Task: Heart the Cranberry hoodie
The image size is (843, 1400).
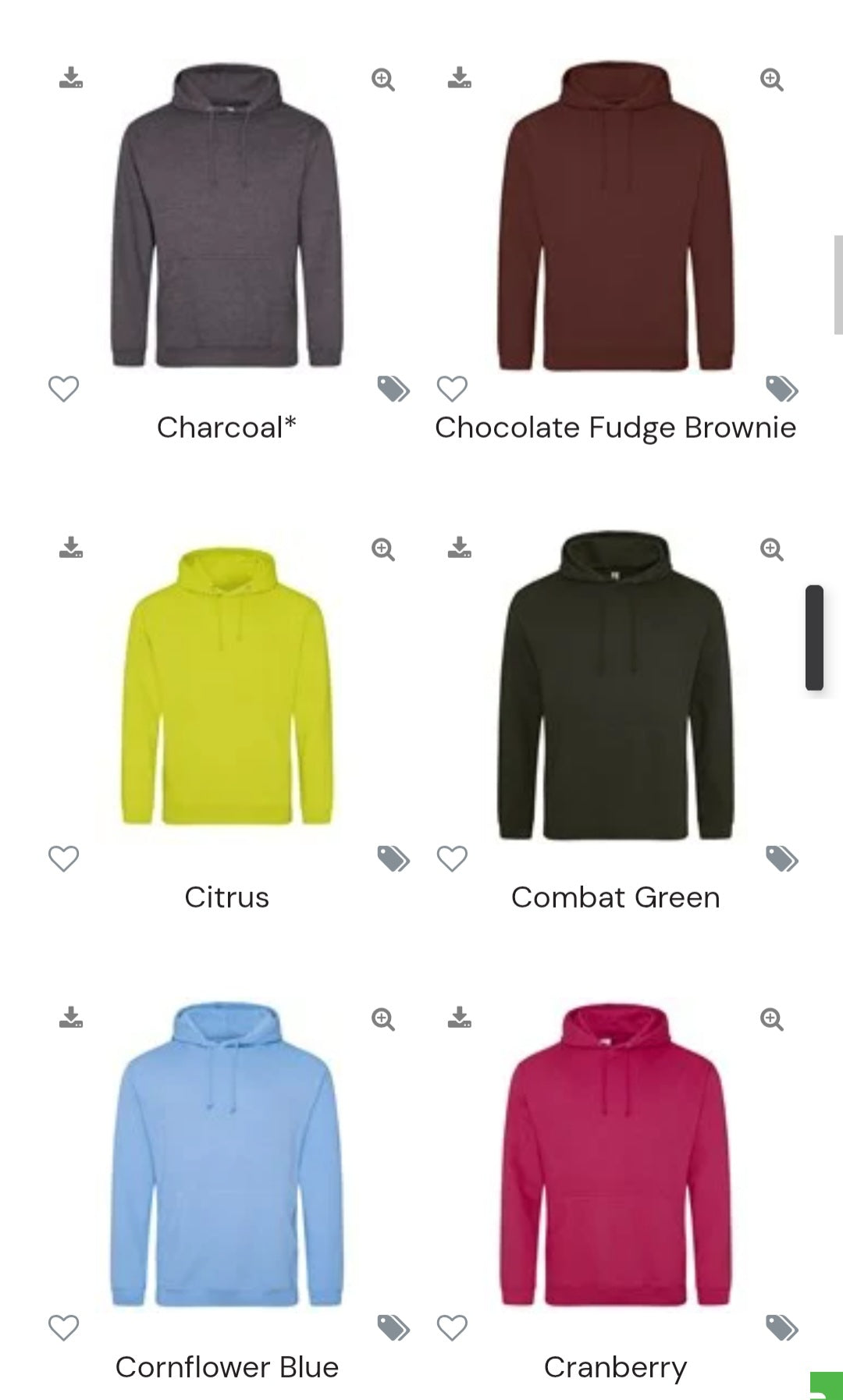Action: [x=452, y=1328]
